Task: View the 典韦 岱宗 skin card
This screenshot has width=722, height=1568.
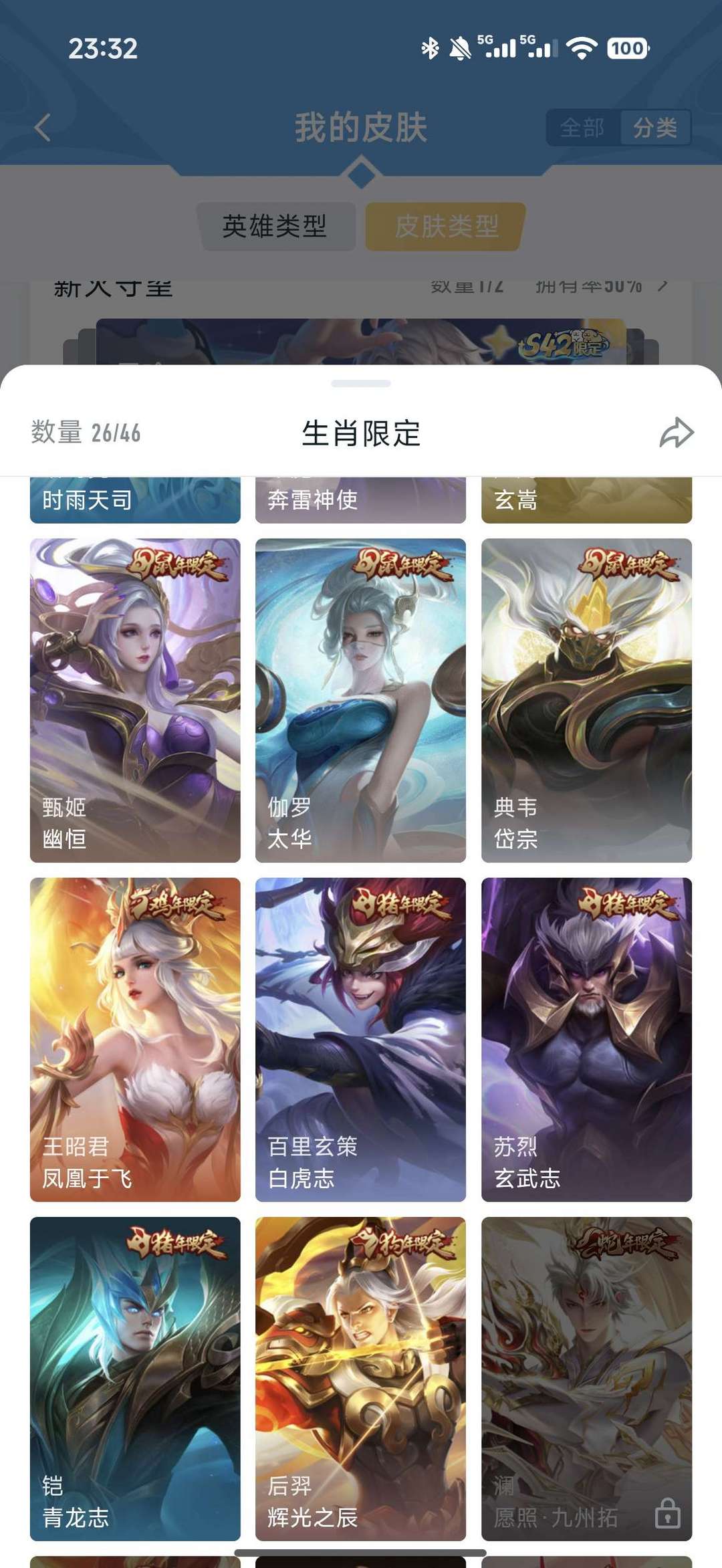Action: (x=586, y=700)
